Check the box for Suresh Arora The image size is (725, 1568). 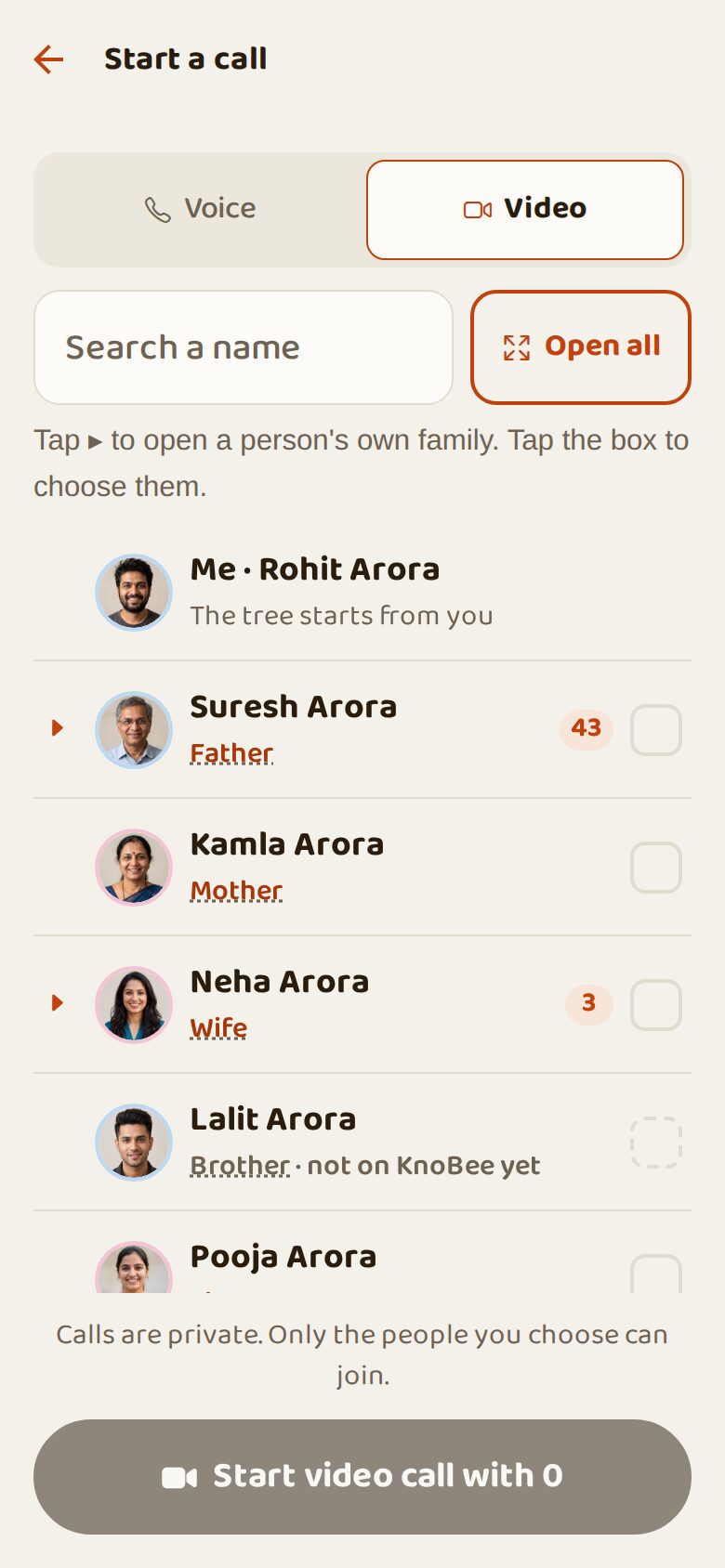tap(656, 730)
